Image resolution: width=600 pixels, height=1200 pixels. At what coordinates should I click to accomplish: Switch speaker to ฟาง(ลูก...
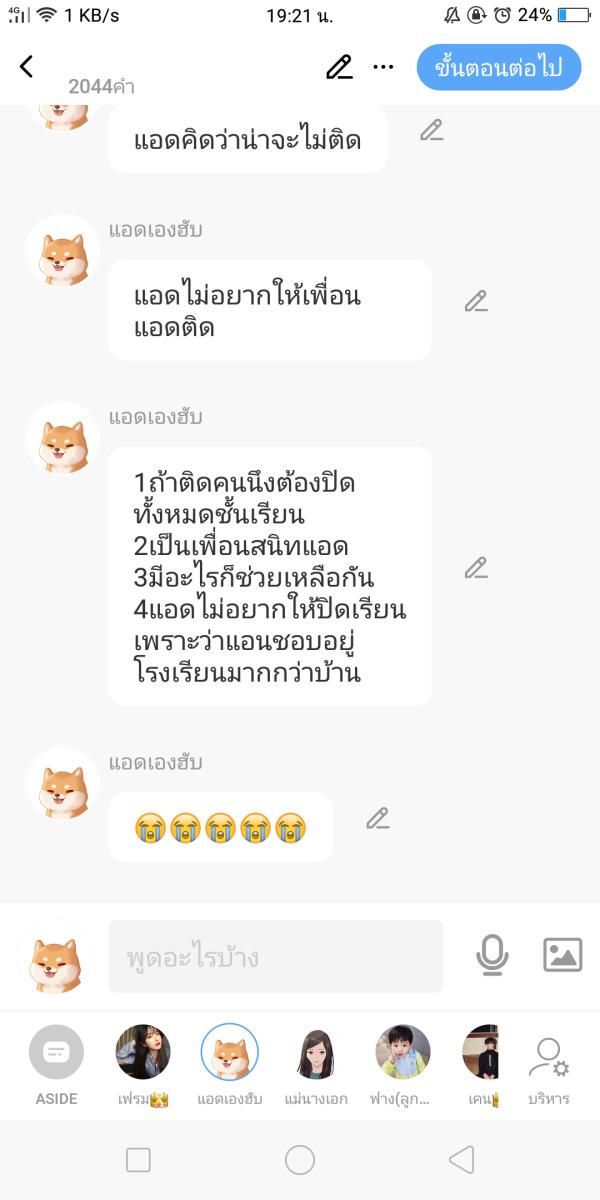tap(402, 1053)
